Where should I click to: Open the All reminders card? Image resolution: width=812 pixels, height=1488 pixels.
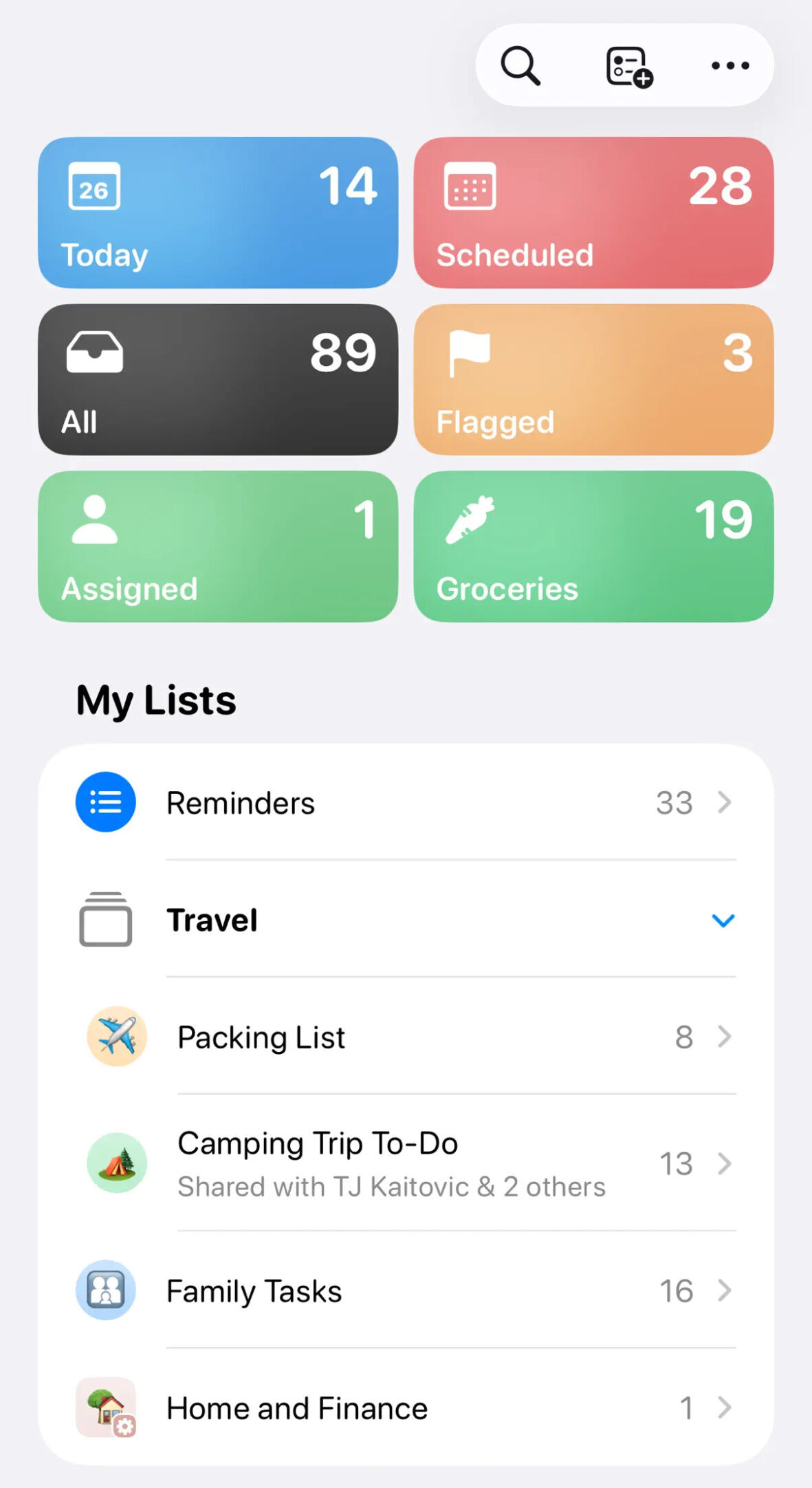pos(218,380)
